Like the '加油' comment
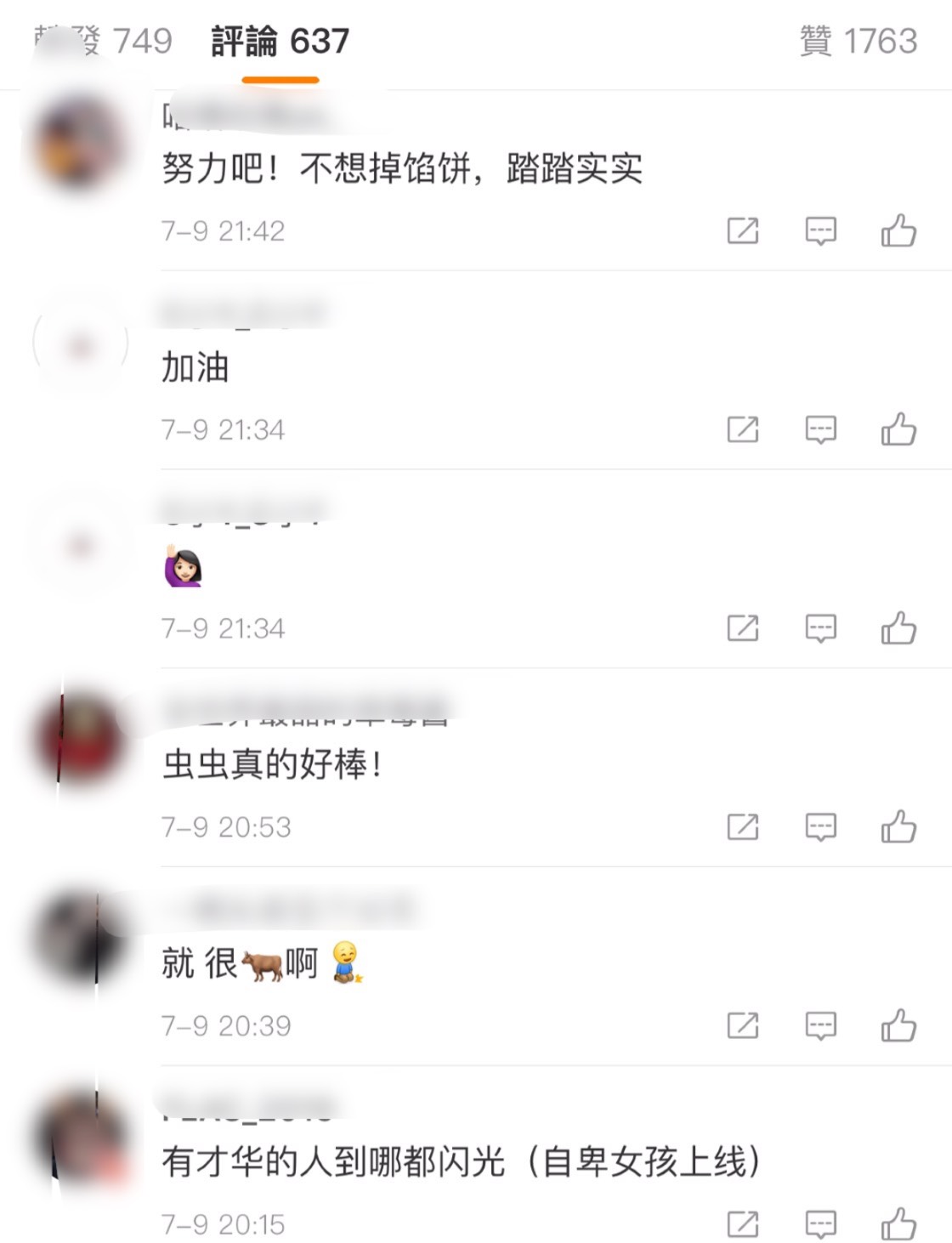Viewport: 952px width, 1243px height. tap(898, 429)
